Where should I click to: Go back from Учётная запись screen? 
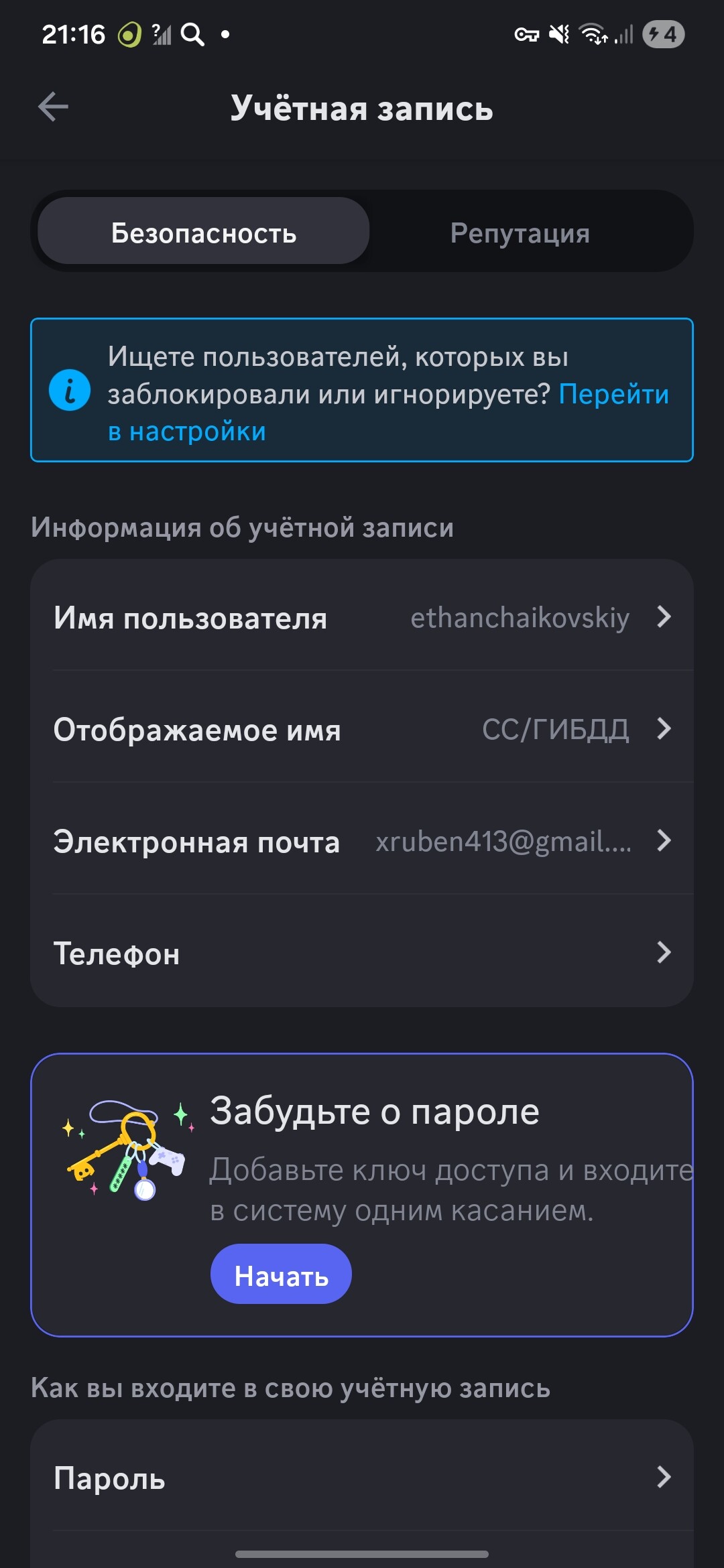pyautogui.click(x=54, y=107)
